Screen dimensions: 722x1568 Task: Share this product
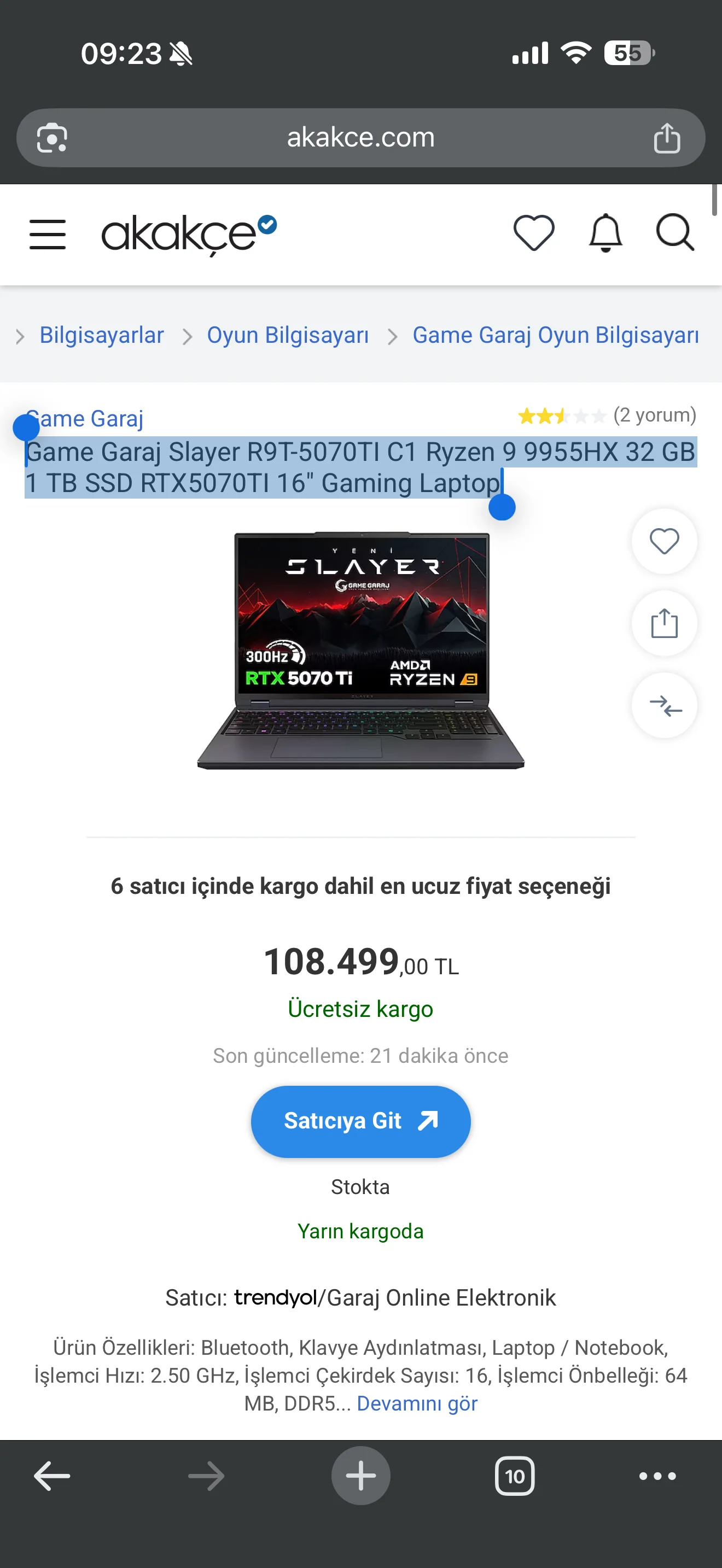click(x=664, y=623)
